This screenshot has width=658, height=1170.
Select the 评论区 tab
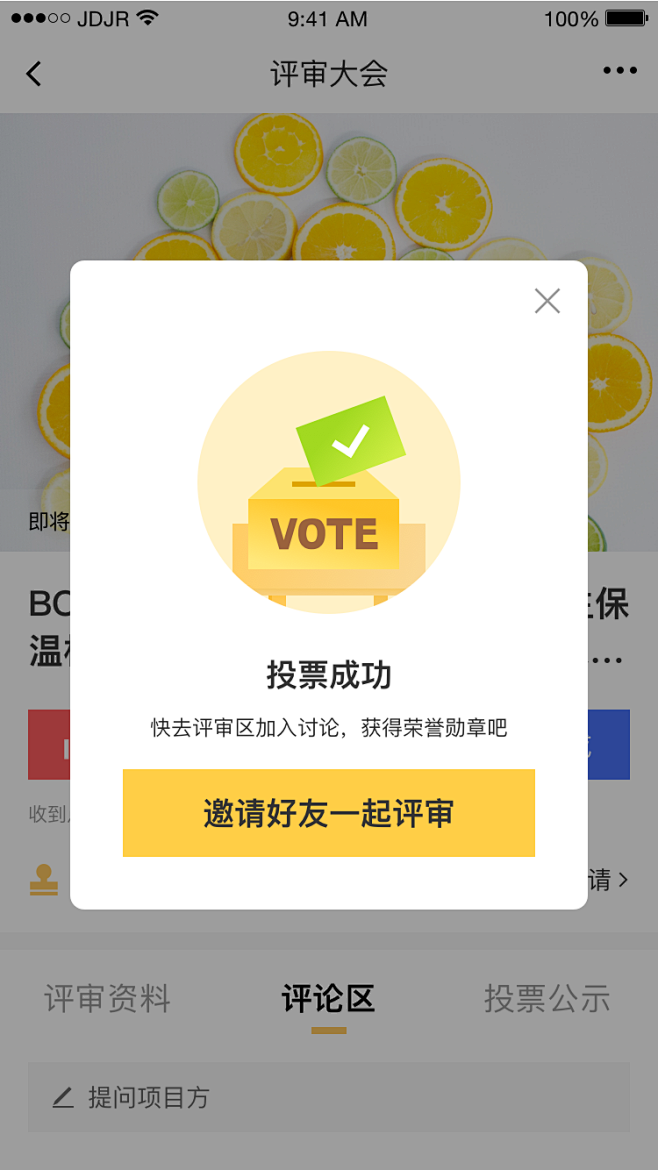tap(328, 998)
